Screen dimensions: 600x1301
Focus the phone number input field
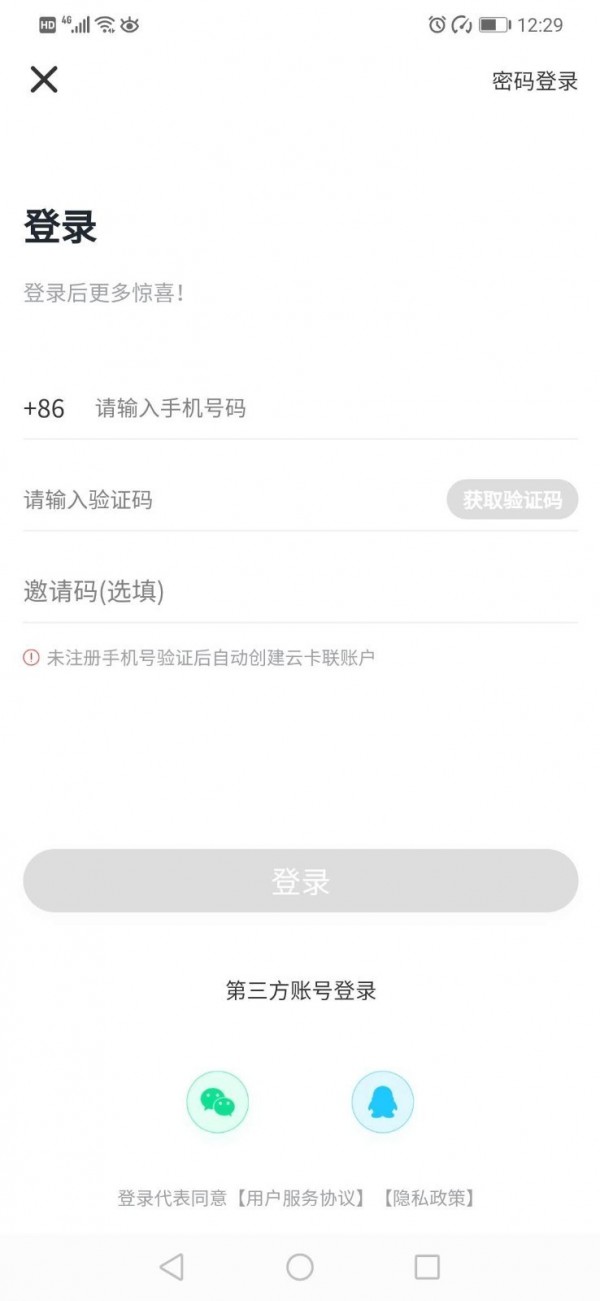click(336, 408)
